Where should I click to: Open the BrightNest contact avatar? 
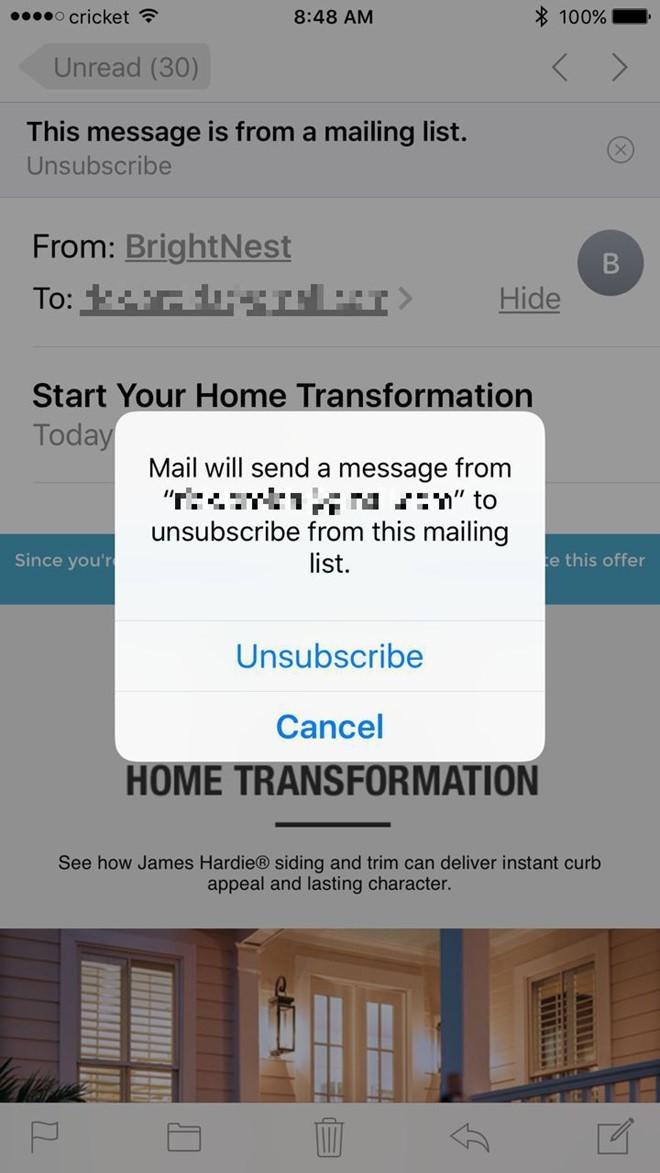(x=610, y=263)
